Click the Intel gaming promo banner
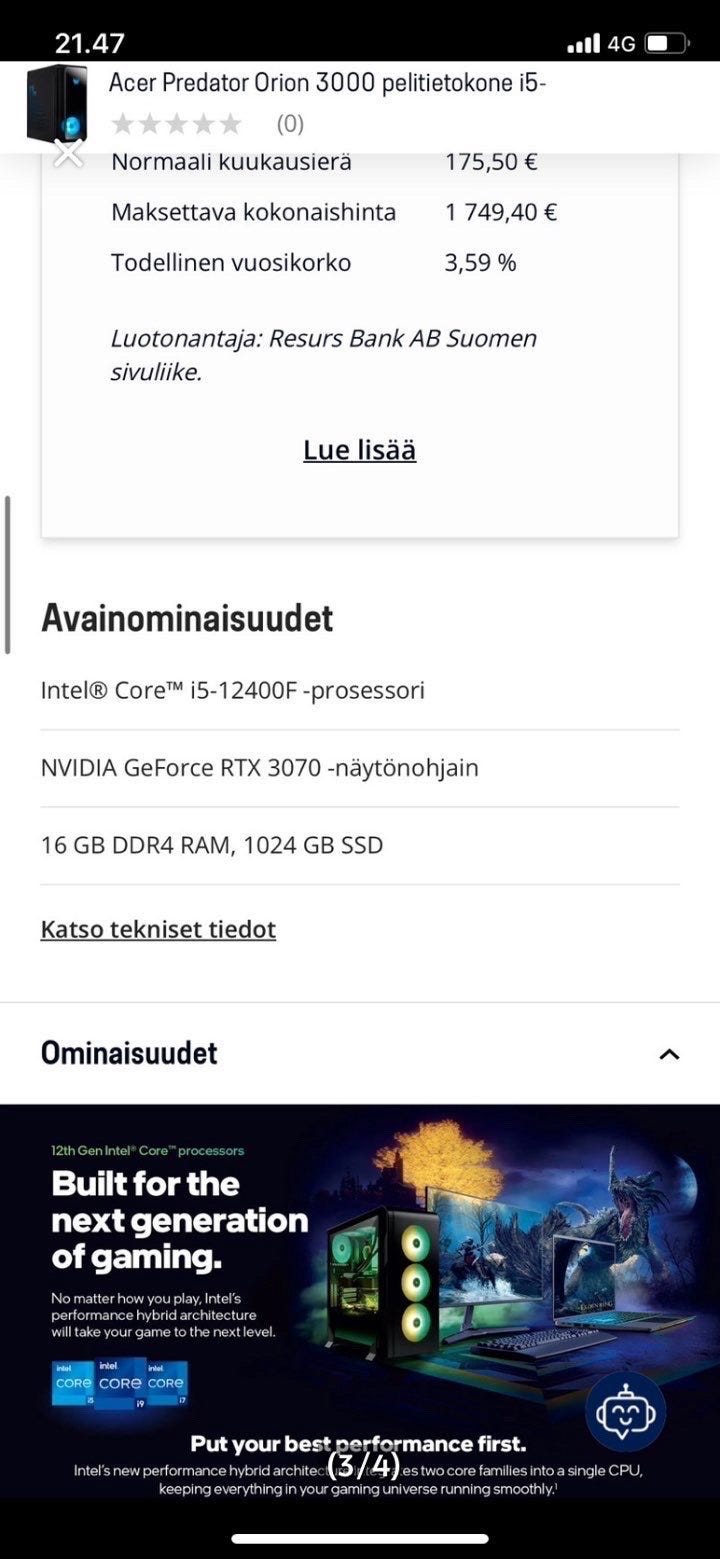 360,1250
